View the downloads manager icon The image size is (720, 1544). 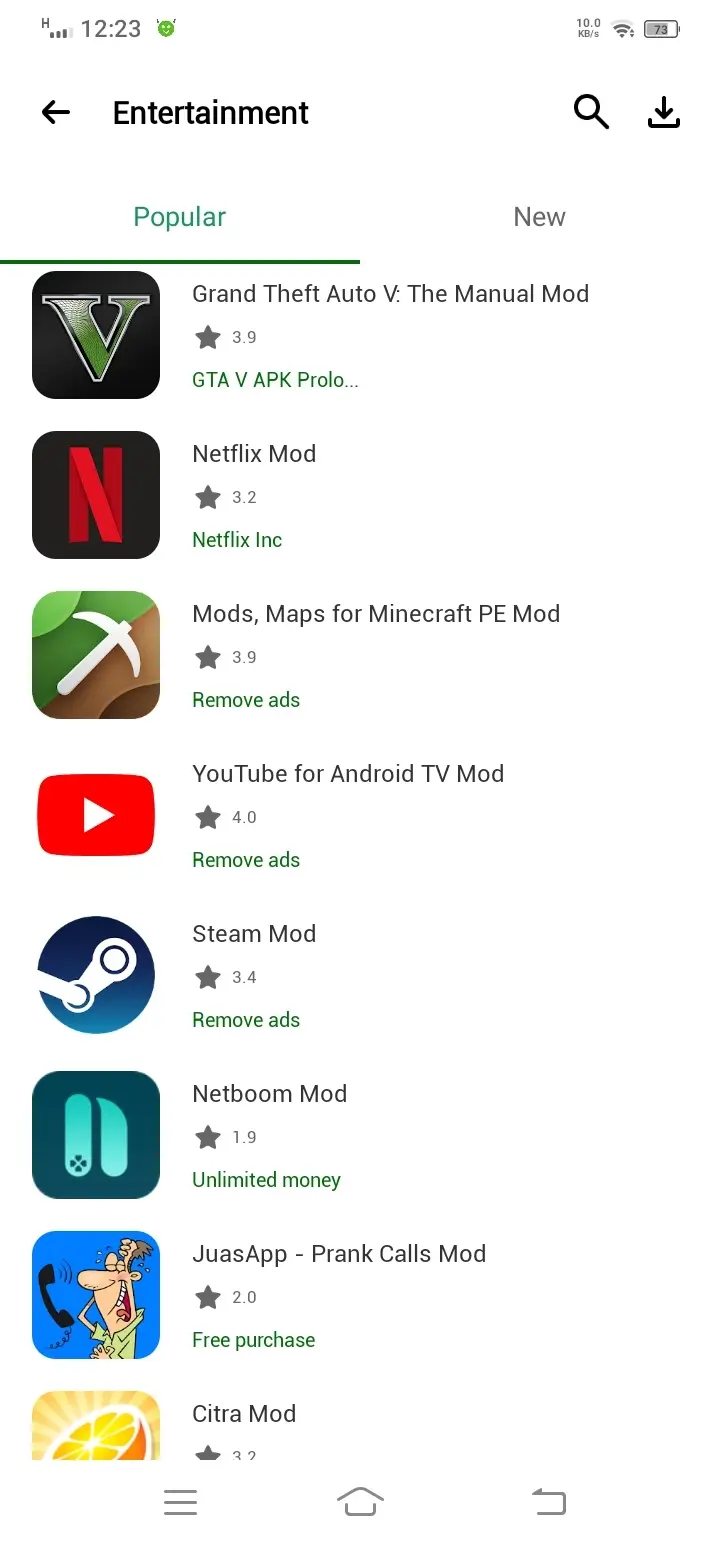click(x=663, y=112)
